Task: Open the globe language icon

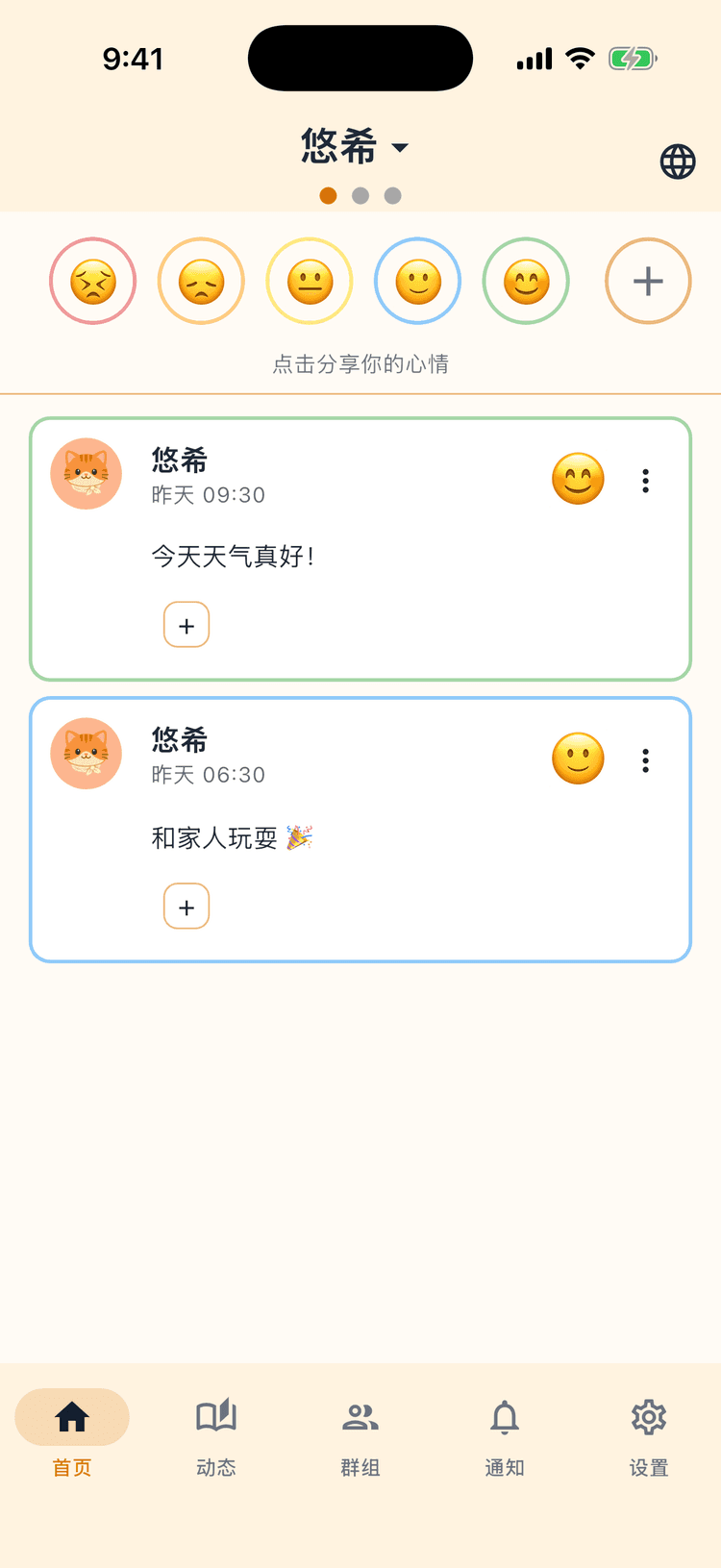Action: pos(677,162)
